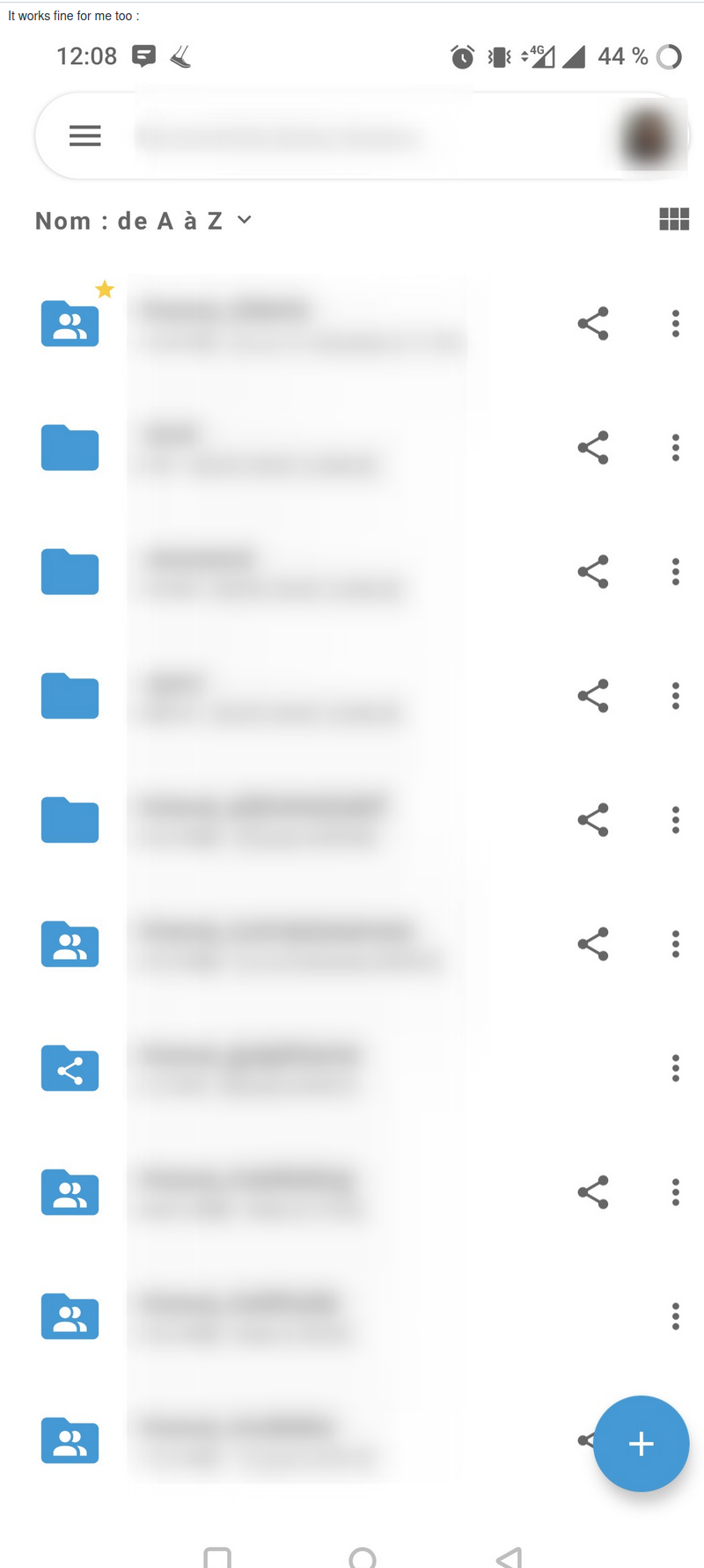The height and width of the screenshot is (1568, 704).
Task: Go back using the system back button
Action: pos(509,1557)
